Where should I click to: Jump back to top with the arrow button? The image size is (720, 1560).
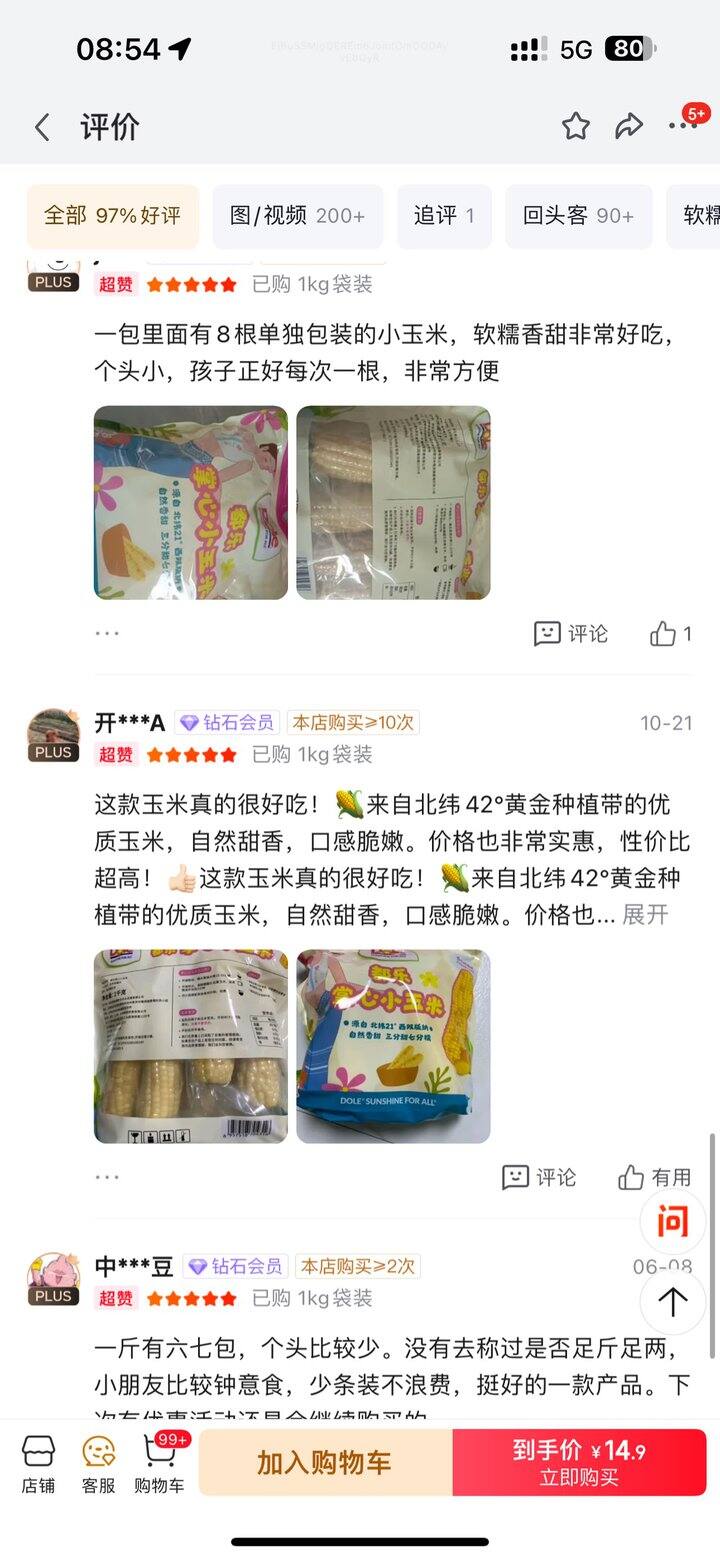point(673,1301)
